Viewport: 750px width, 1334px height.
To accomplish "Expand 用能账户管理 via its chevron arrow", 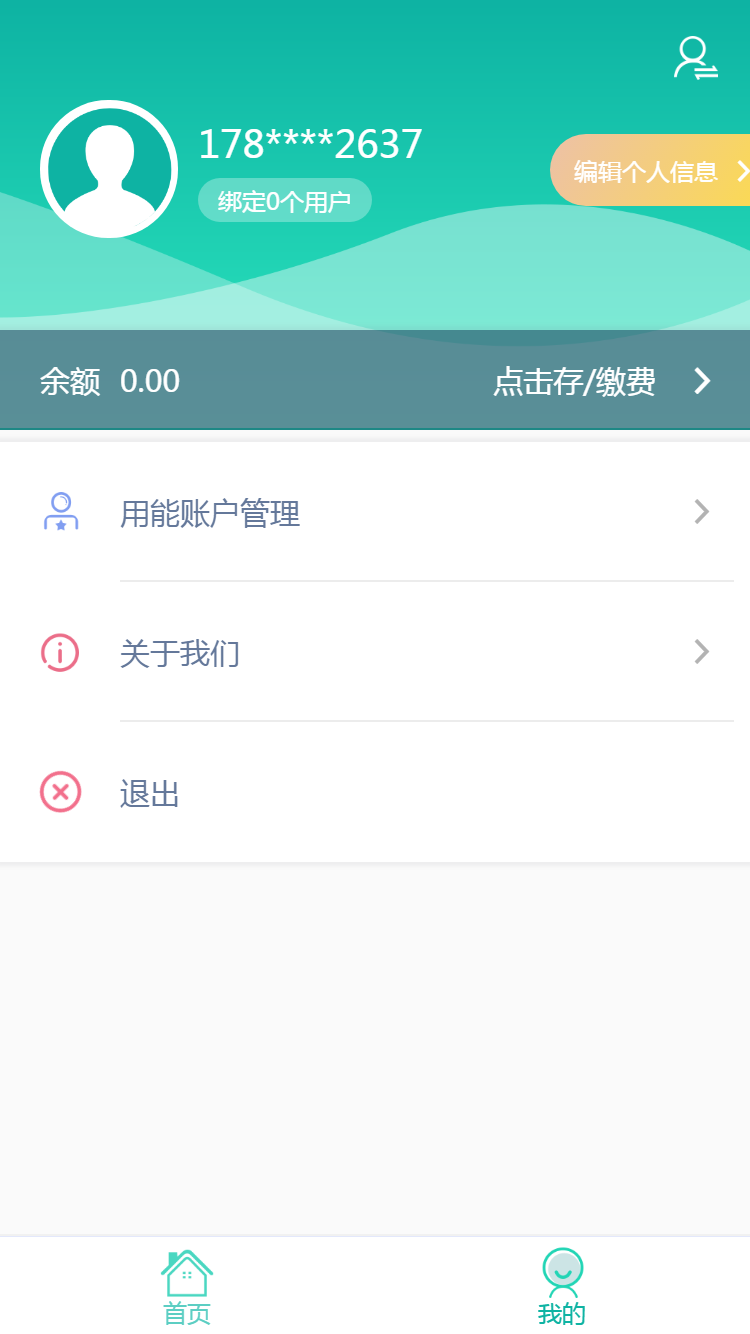I will coord(701,512).
